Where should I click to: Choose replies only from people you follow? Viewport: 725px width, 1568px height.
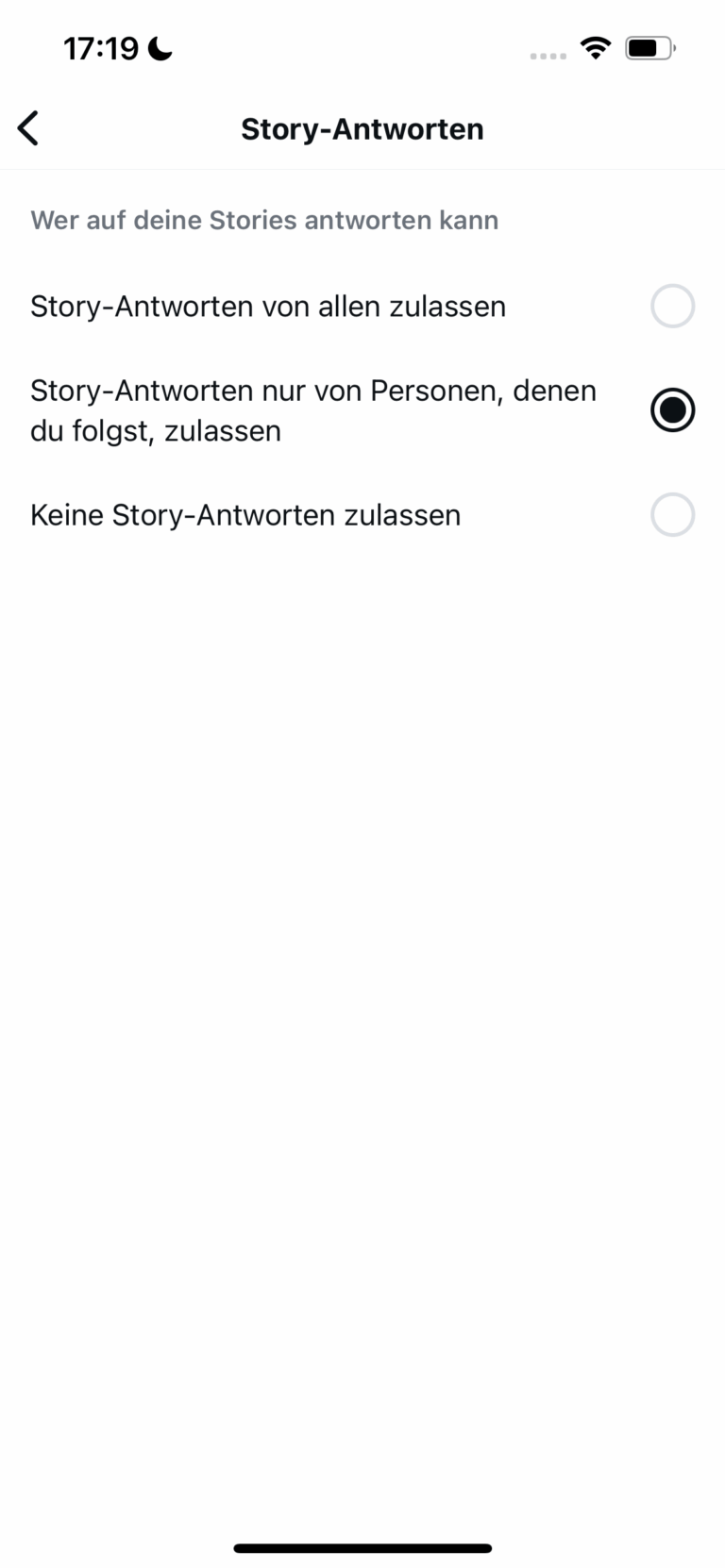point(672,410)
